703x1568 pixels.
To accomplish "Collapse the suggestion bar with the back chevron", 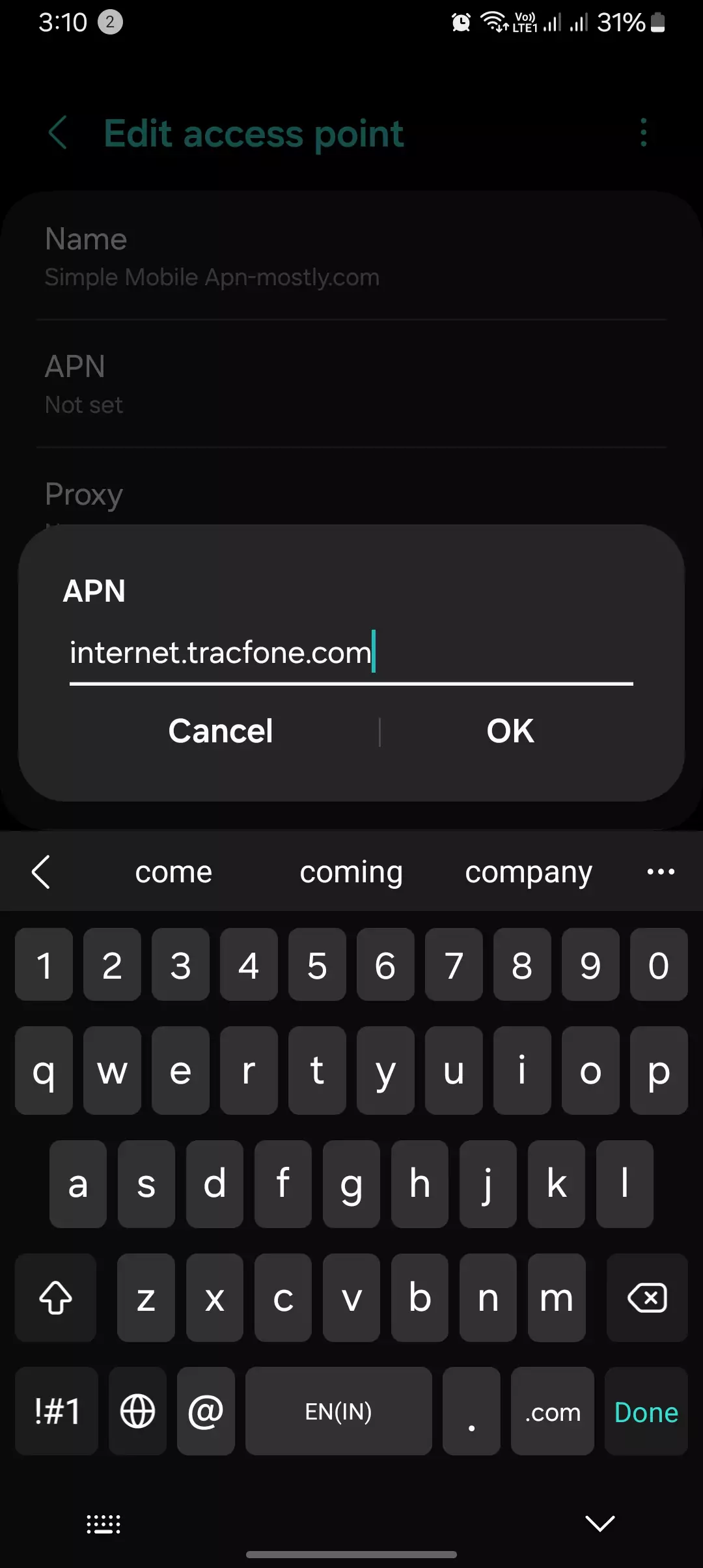I will click(41, 872).
